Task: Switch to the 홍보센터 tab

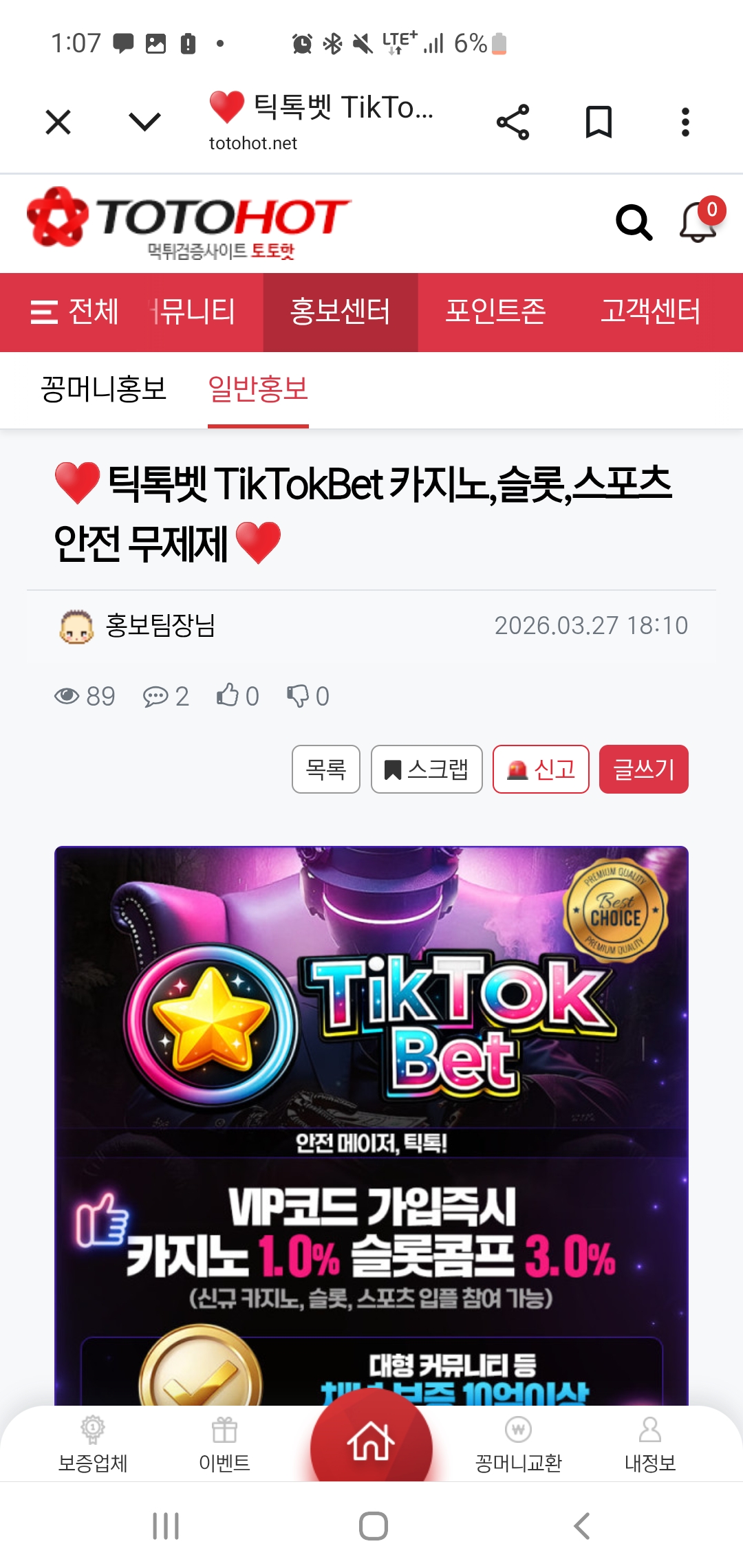Action: [340, 312]
